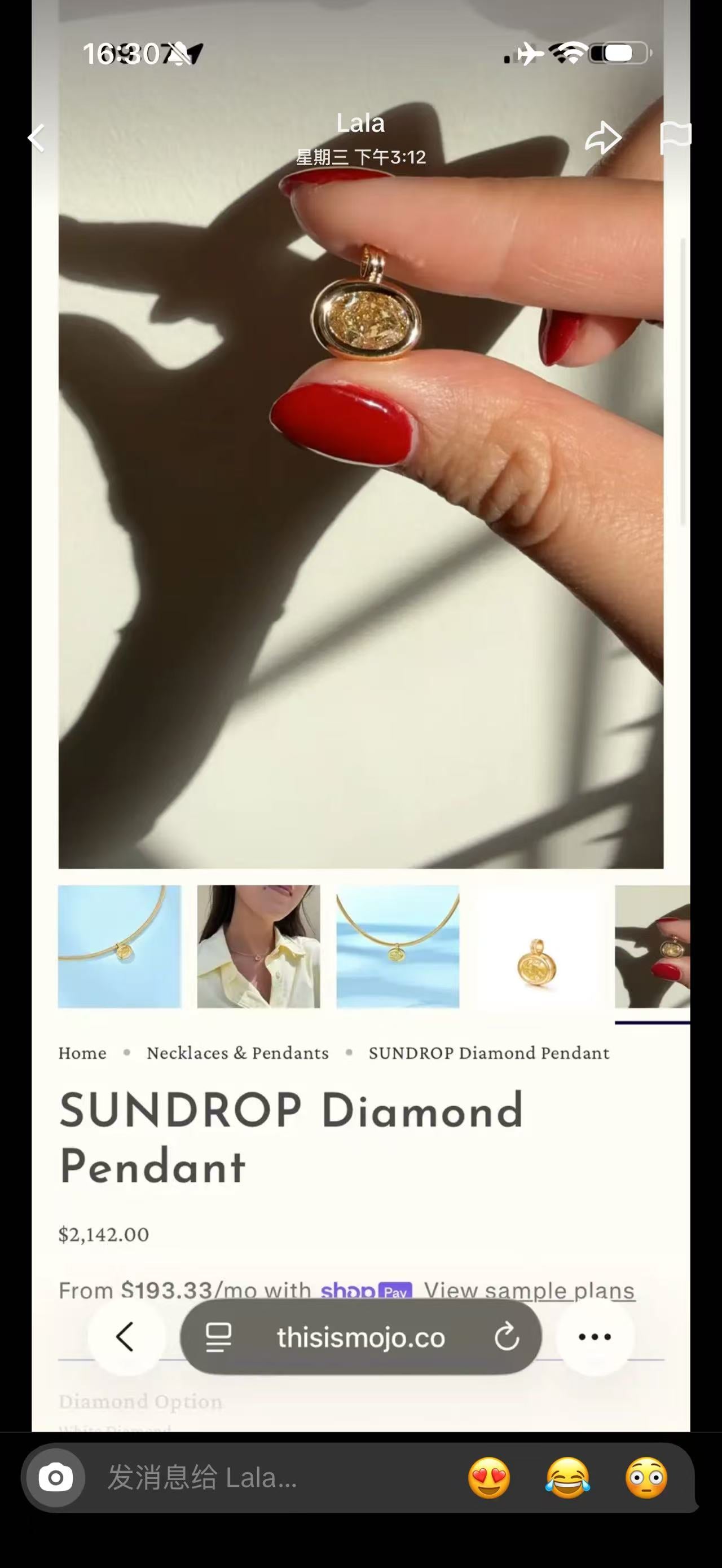The width and height of the screenshot is (722, 1568).
Task: React with the flushed face emoji
Action: (646, 1477)
